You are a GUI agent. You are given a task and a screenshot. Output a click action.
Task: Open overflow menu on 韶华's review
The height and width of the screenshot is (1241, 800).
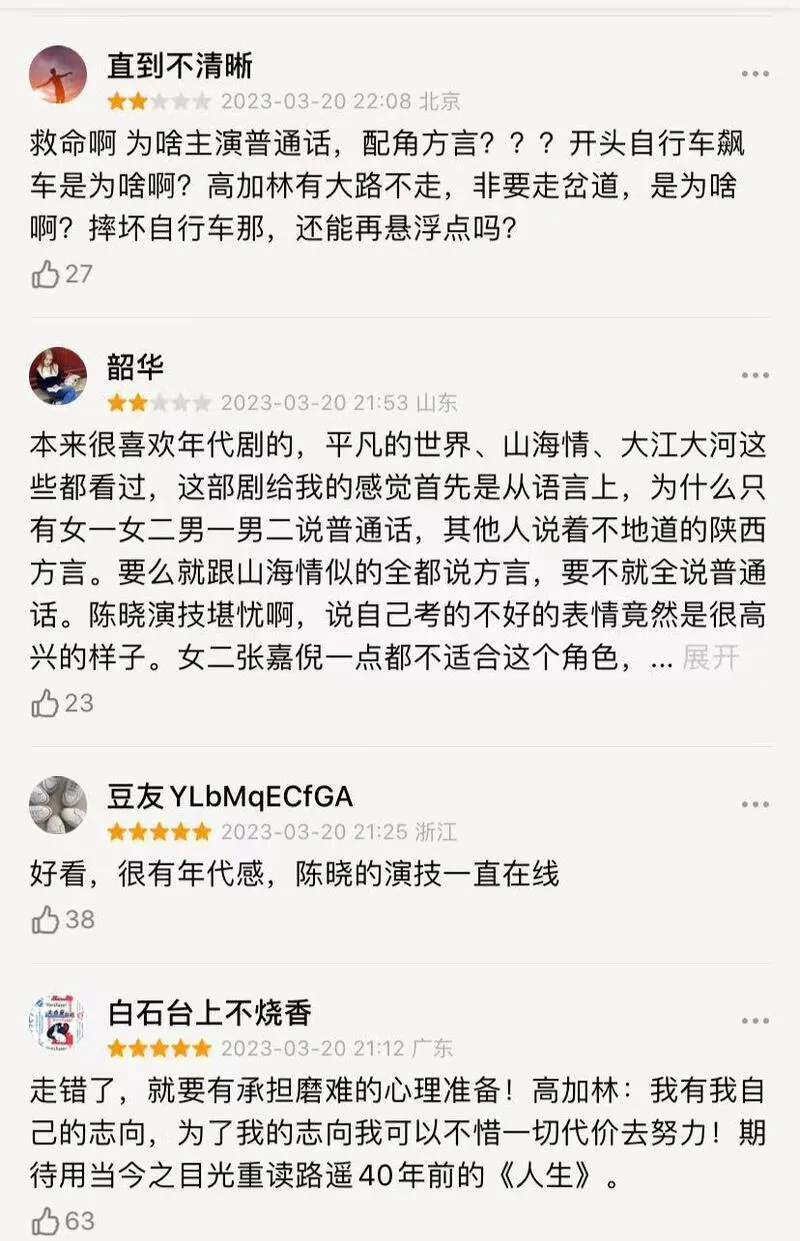click(755, 375)
